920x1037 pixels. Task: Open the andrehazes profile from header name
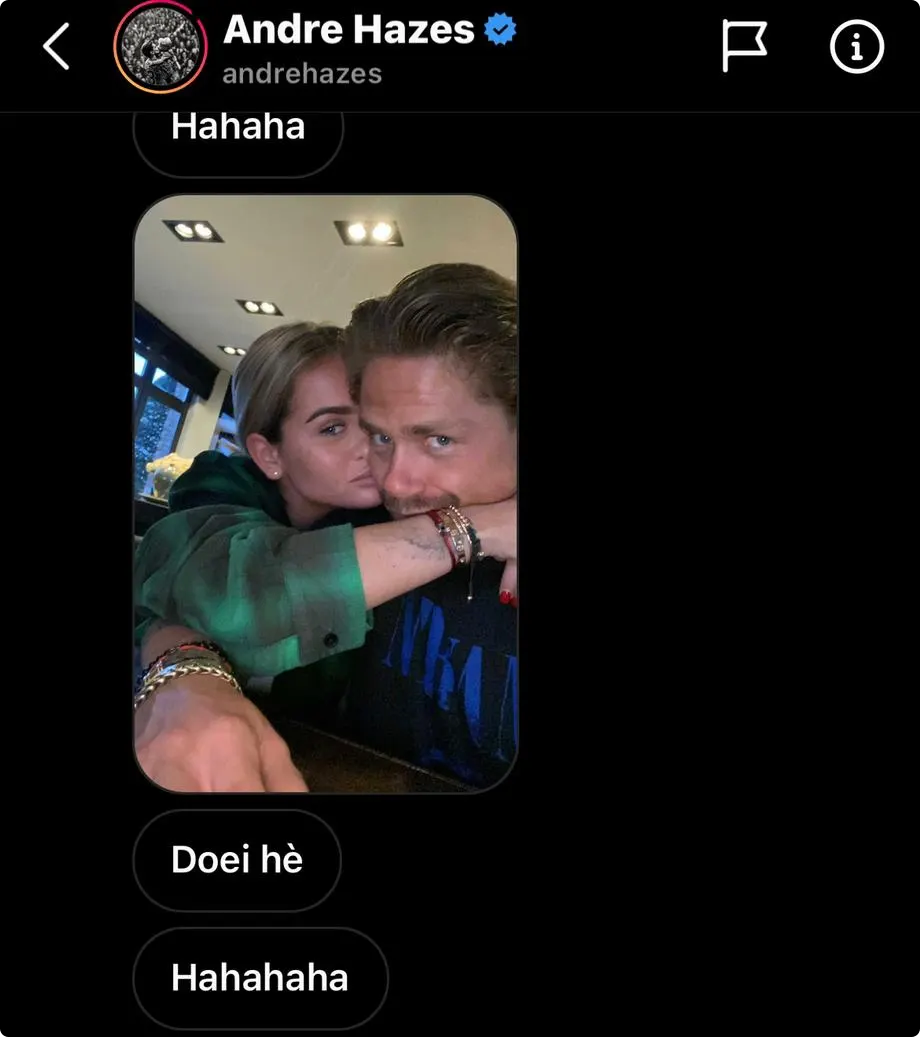tap(350, 31)
